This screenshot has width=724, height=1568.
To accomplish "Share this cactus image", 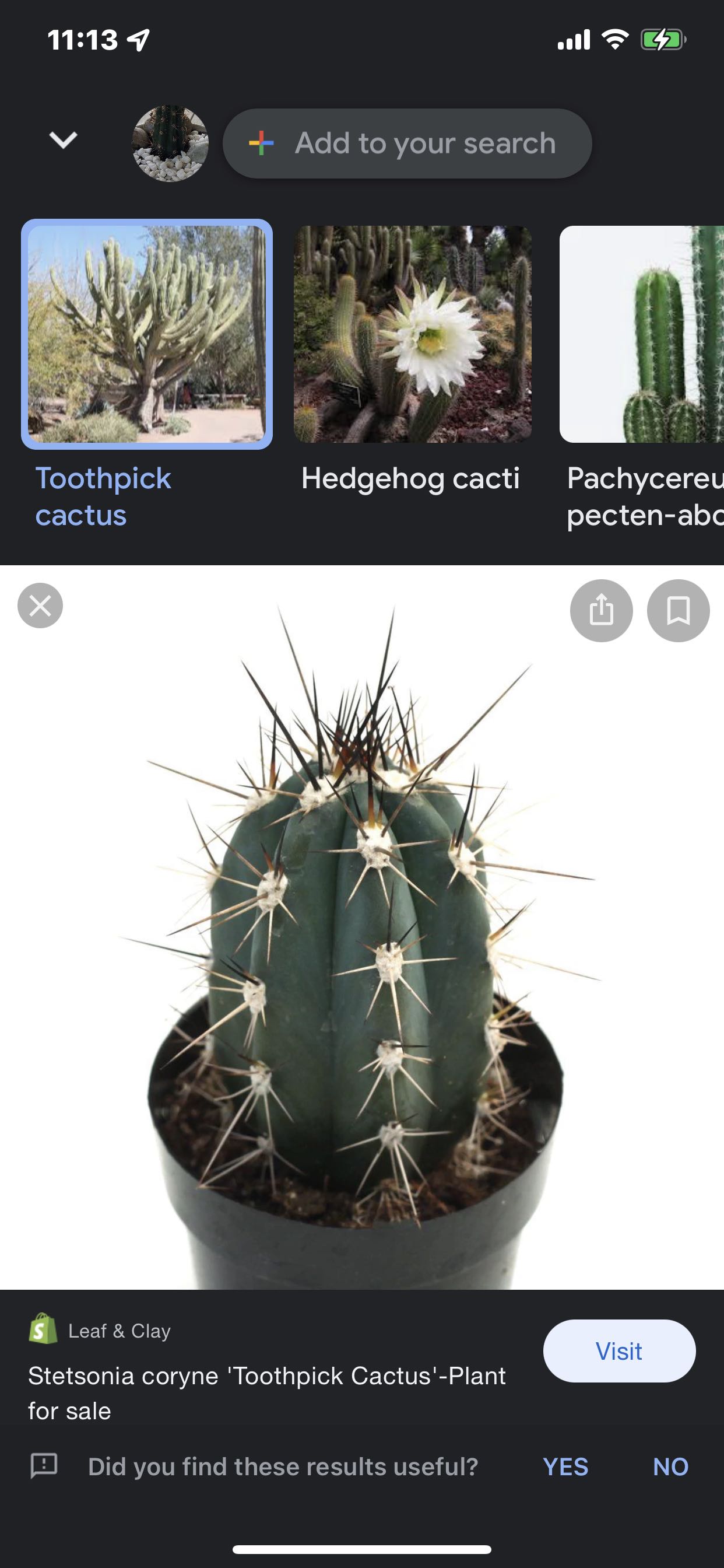I will [x=601, y=611].
